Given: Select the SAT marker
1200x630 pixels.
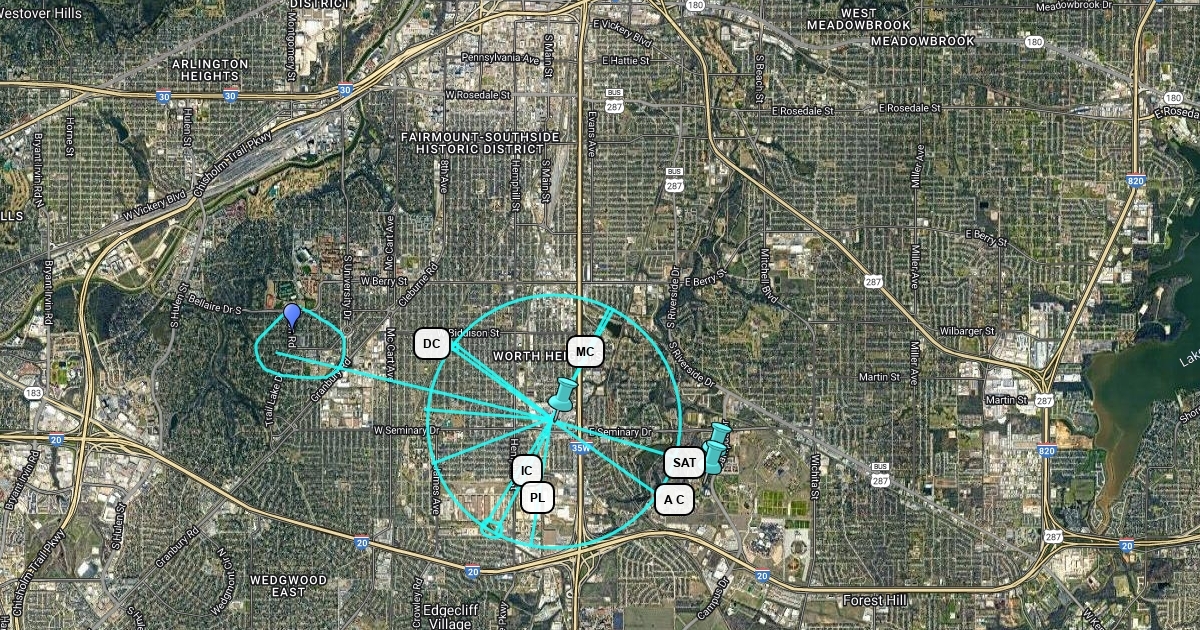Looking at the screenshot, I should [x=684, y=462].
